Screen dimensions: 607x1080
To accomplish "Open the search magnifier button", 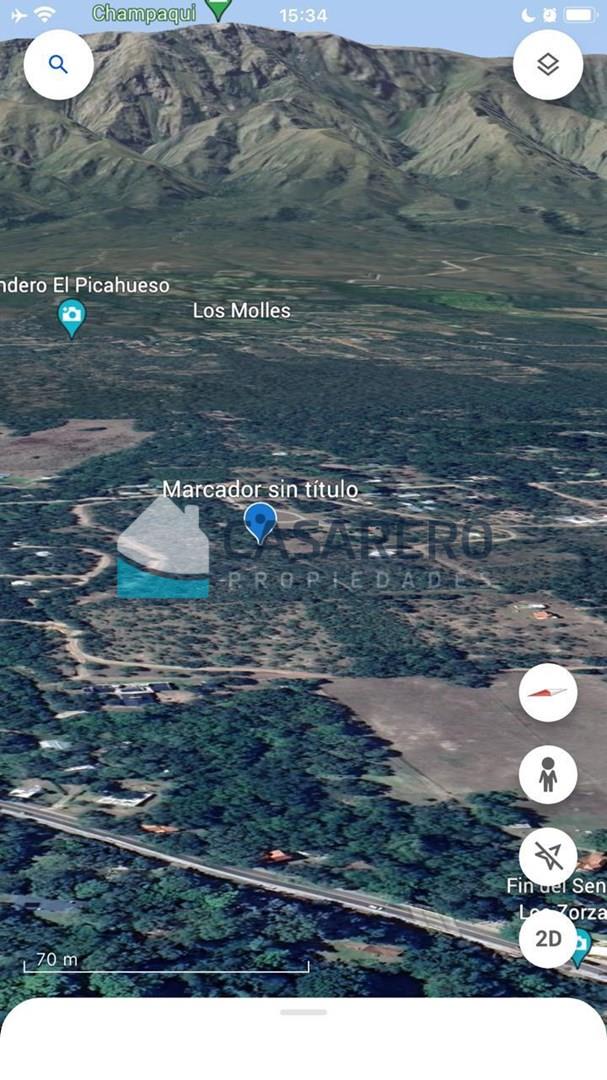I will [x=58, y=65].
